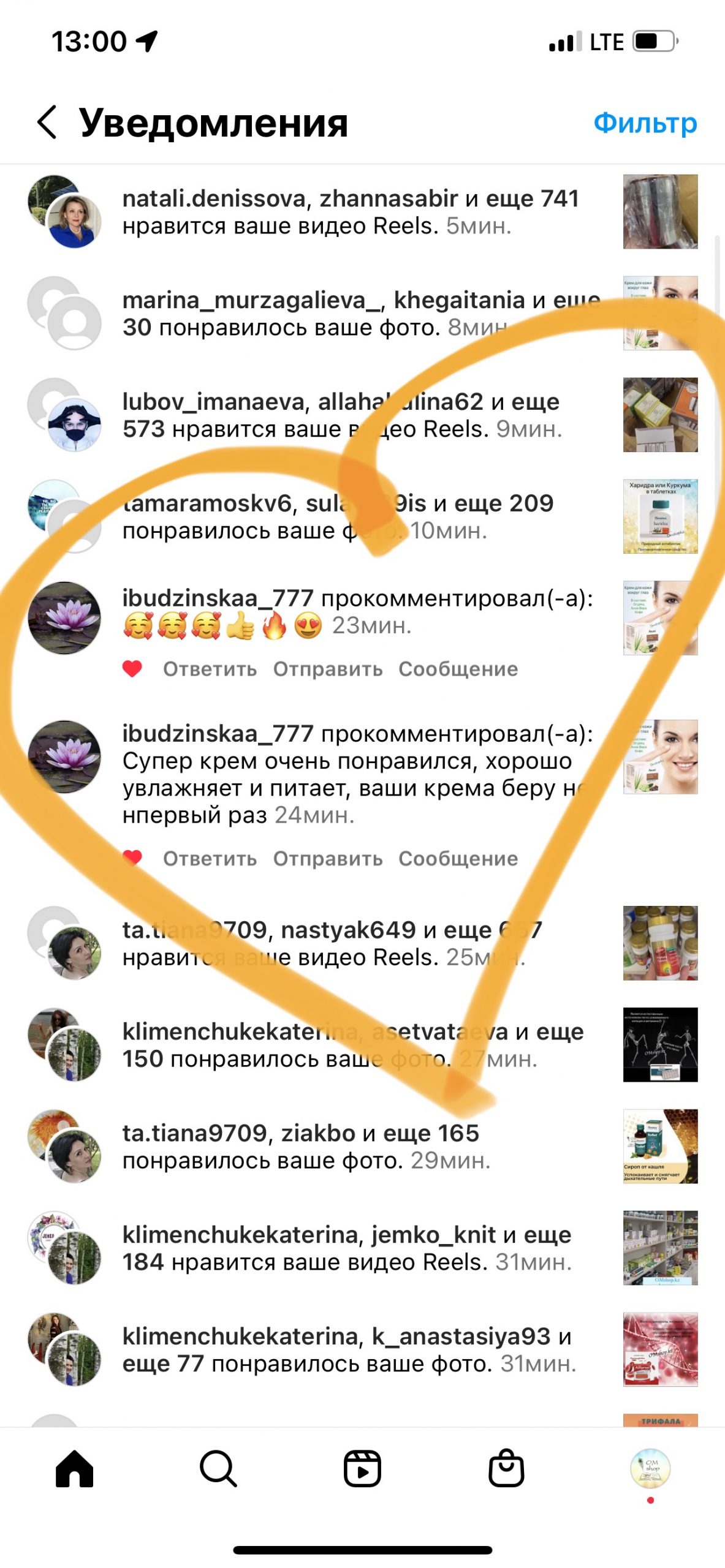This screenshot has width=725, height=1568.
Task: Switch to the Reels tab
Action: pyautogui.click(x=362, y=1468)
